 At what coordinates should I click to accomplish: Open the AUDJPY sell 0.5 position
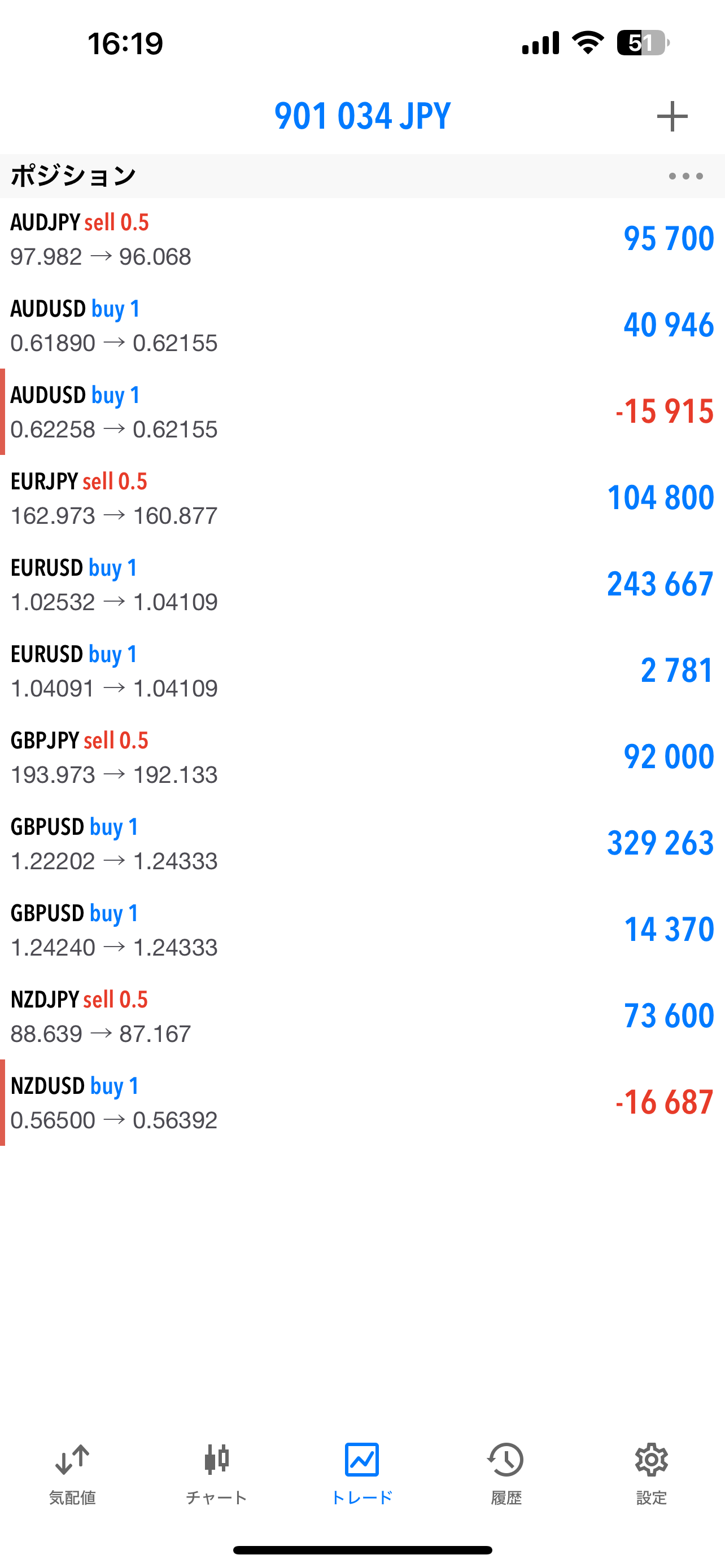pyautogui.click(x=362, y=239)
